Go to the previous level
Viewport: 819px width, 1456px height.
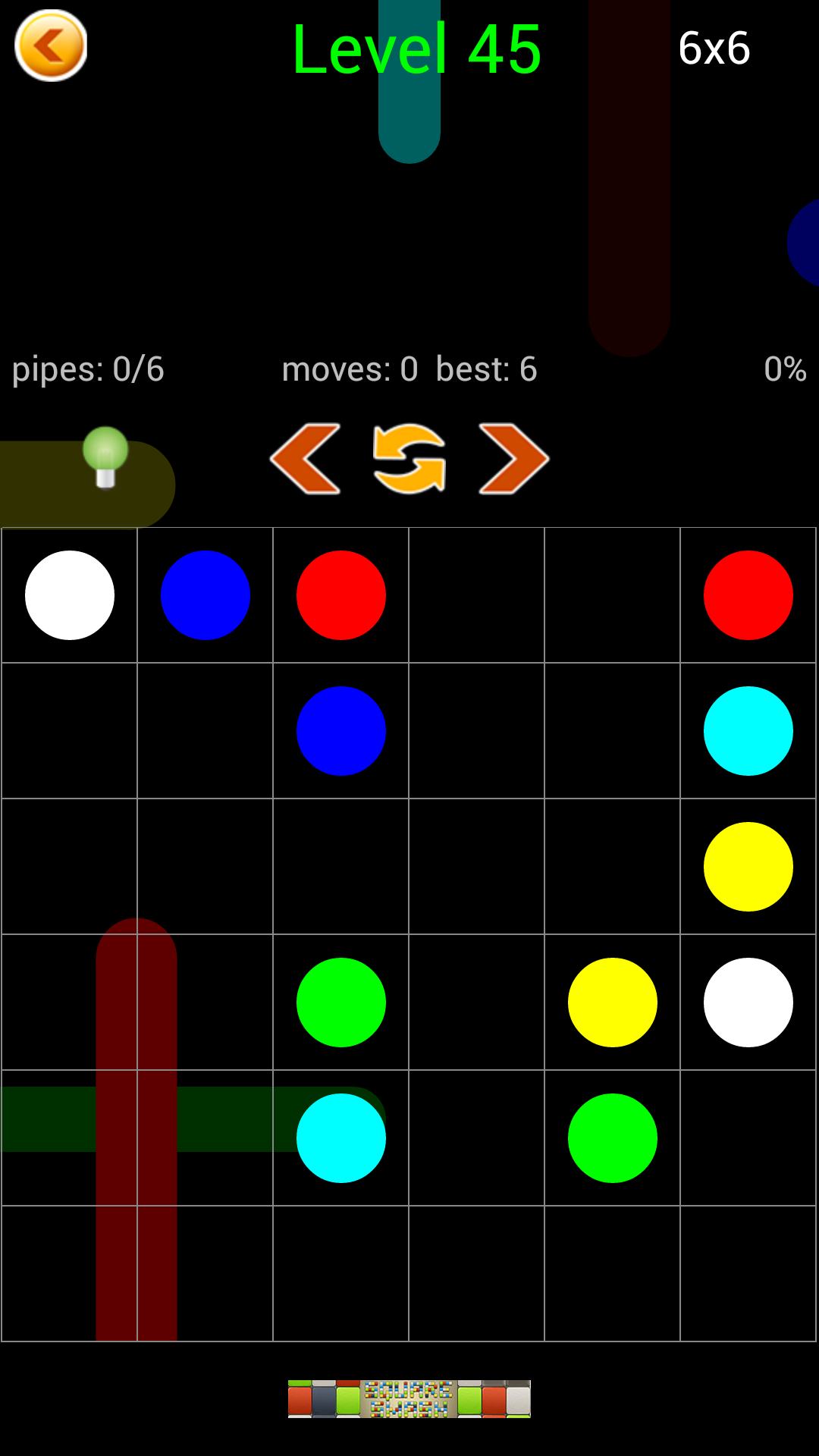305,459
